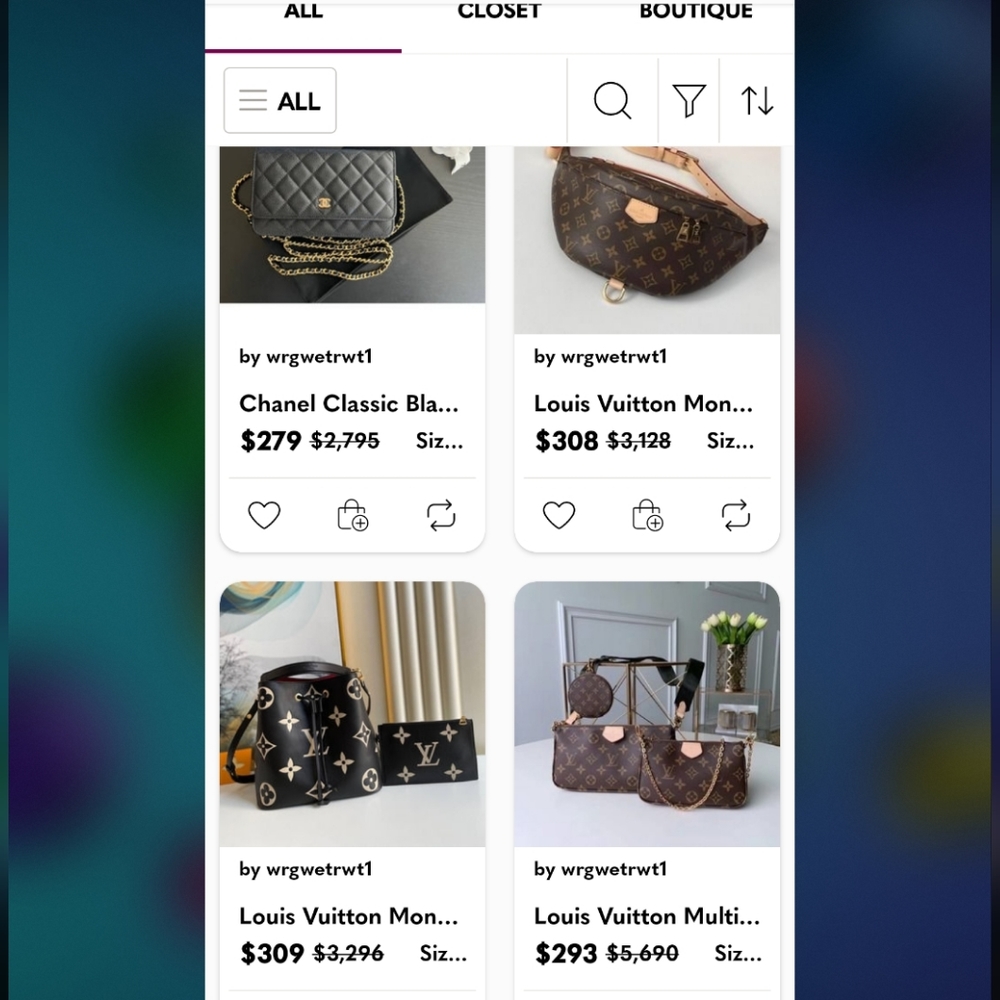
Task: Open the sort arrows icon
Action: point(757,101)
